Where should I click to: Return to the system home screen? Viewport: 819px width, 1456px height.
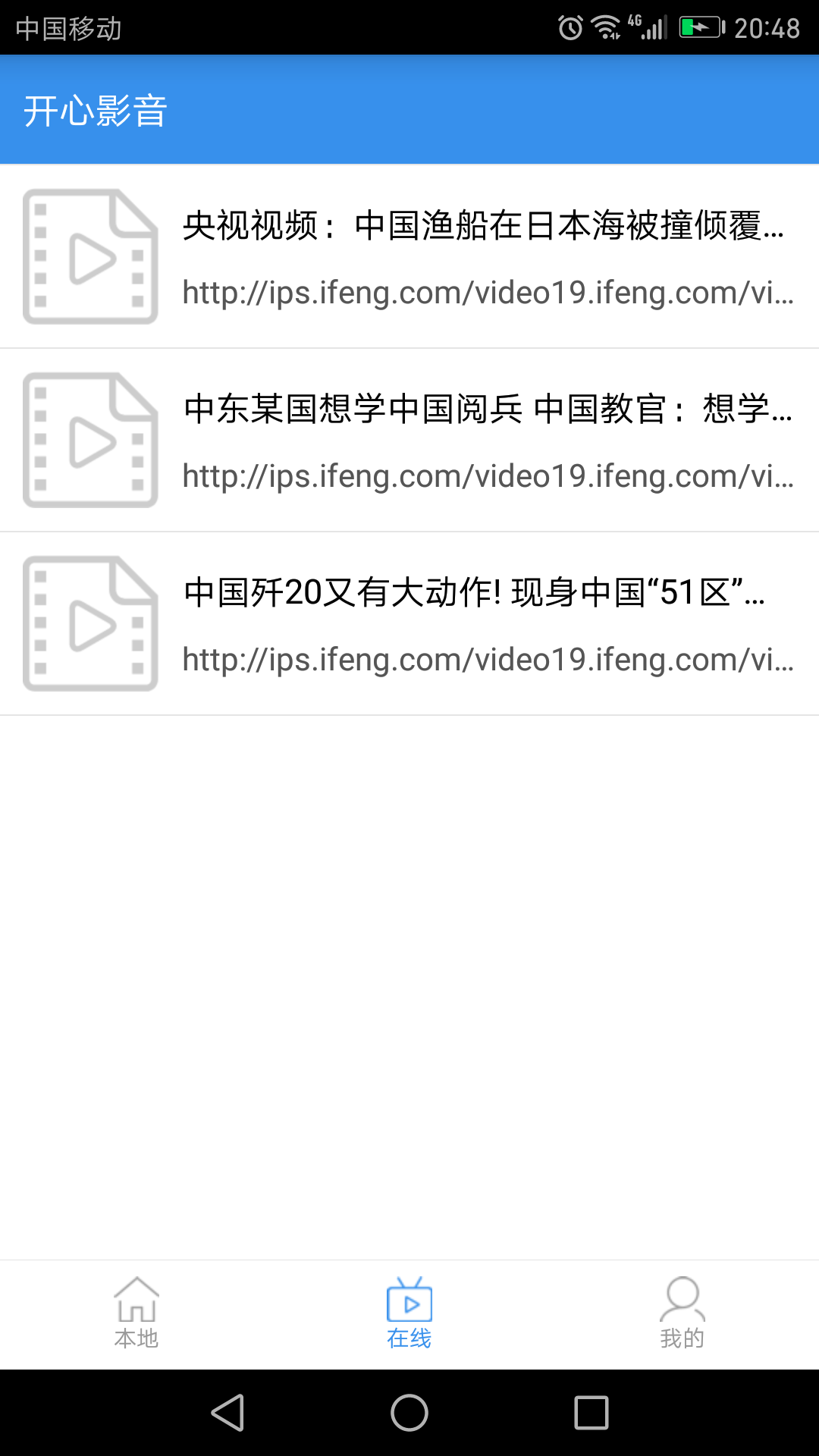pyautogui.click(x=409, y=1413)
